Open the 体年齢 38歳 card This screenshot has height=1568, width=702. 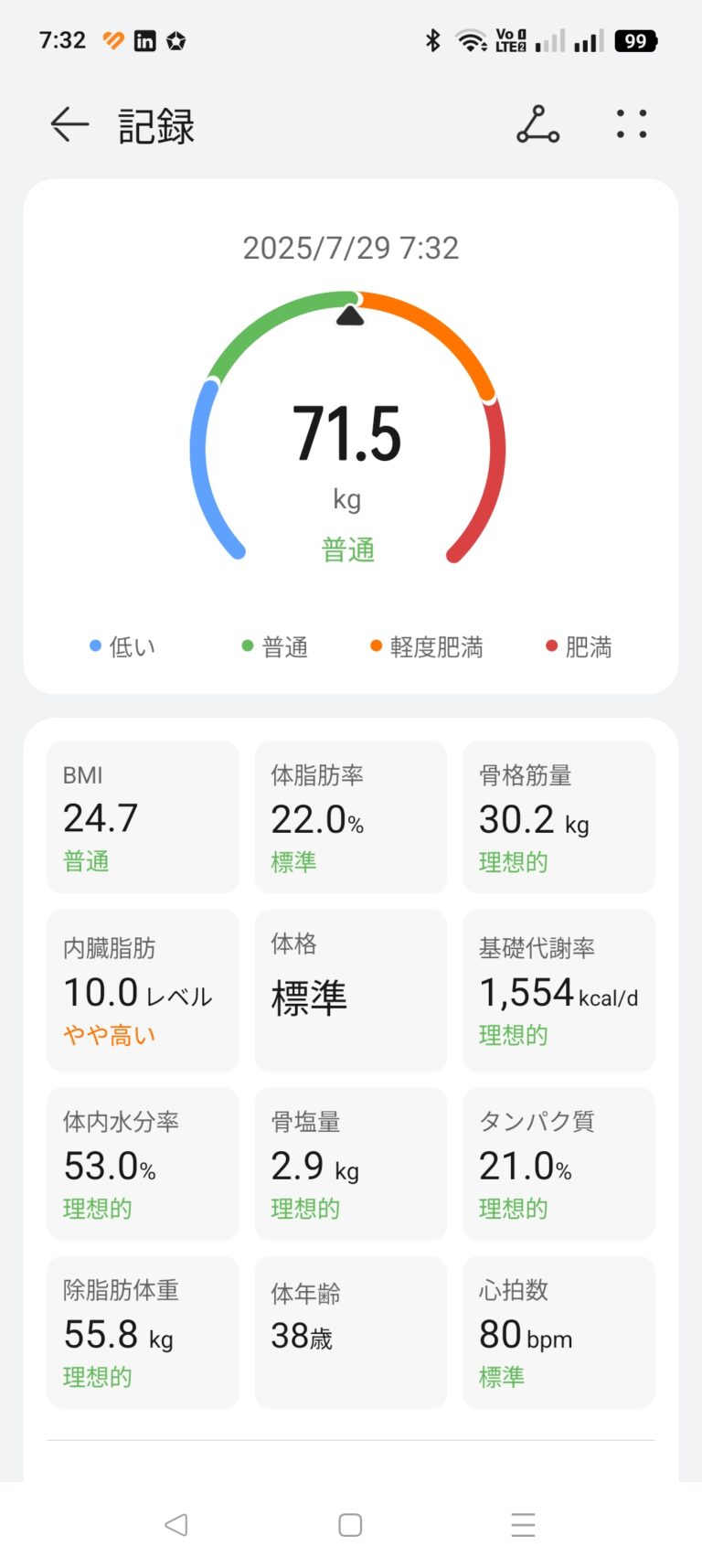pyautogui.click(x=351, y=1332)
